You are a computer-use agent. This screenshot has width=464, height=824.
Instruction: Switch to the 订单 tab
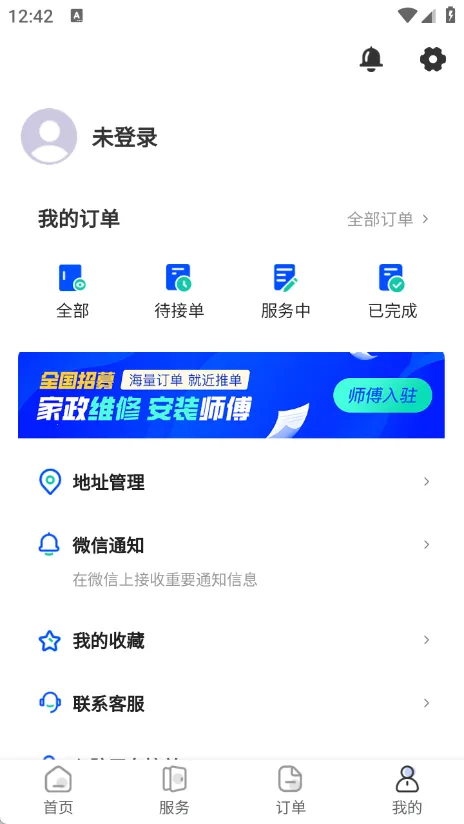[290, 790]
